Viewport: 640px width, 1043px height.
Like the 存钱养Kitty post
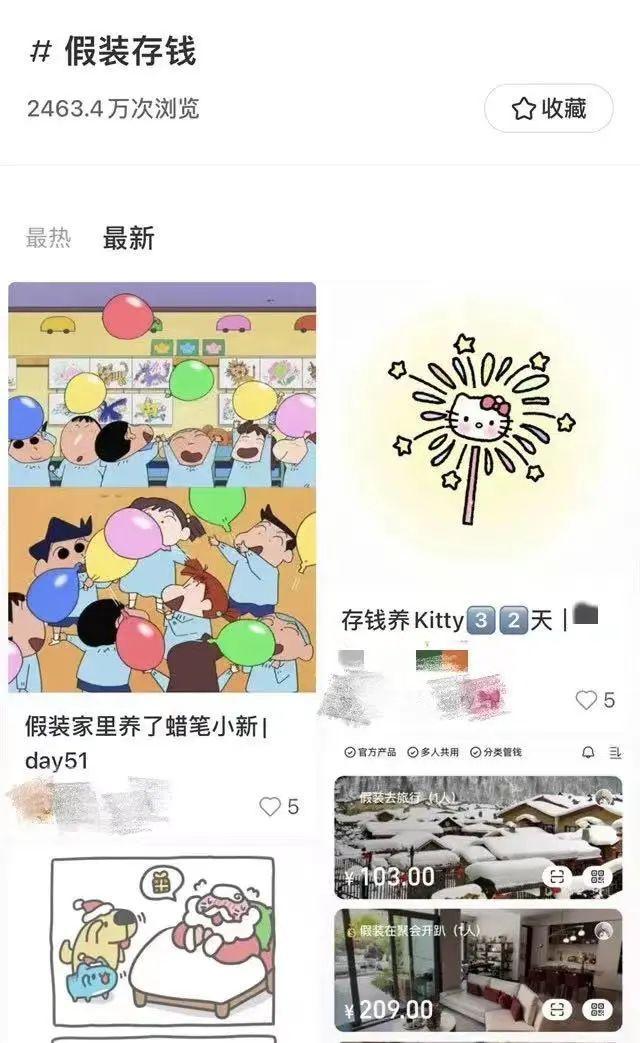tap(587, 700)
